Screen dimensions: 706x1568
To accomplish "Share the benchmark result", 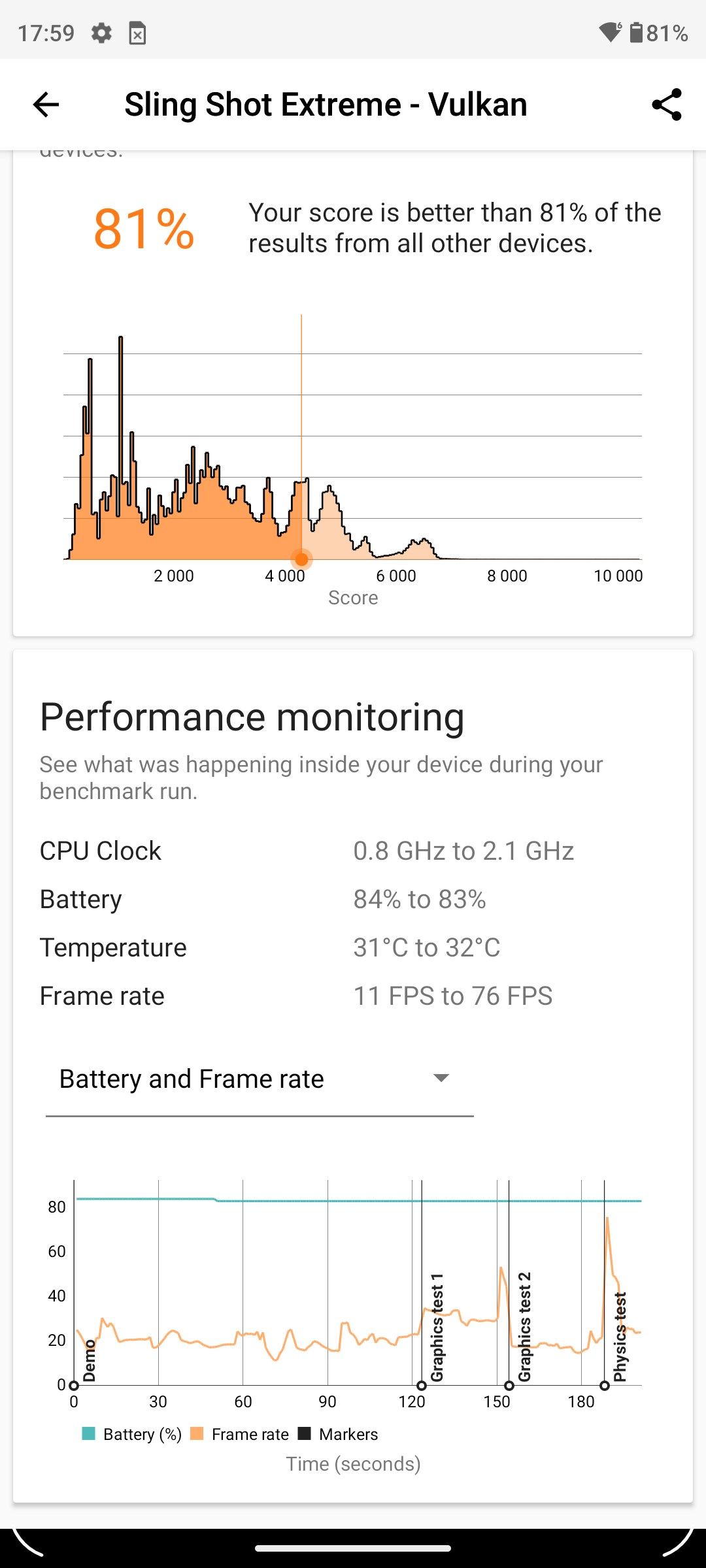I will click(x=666, y=105).
